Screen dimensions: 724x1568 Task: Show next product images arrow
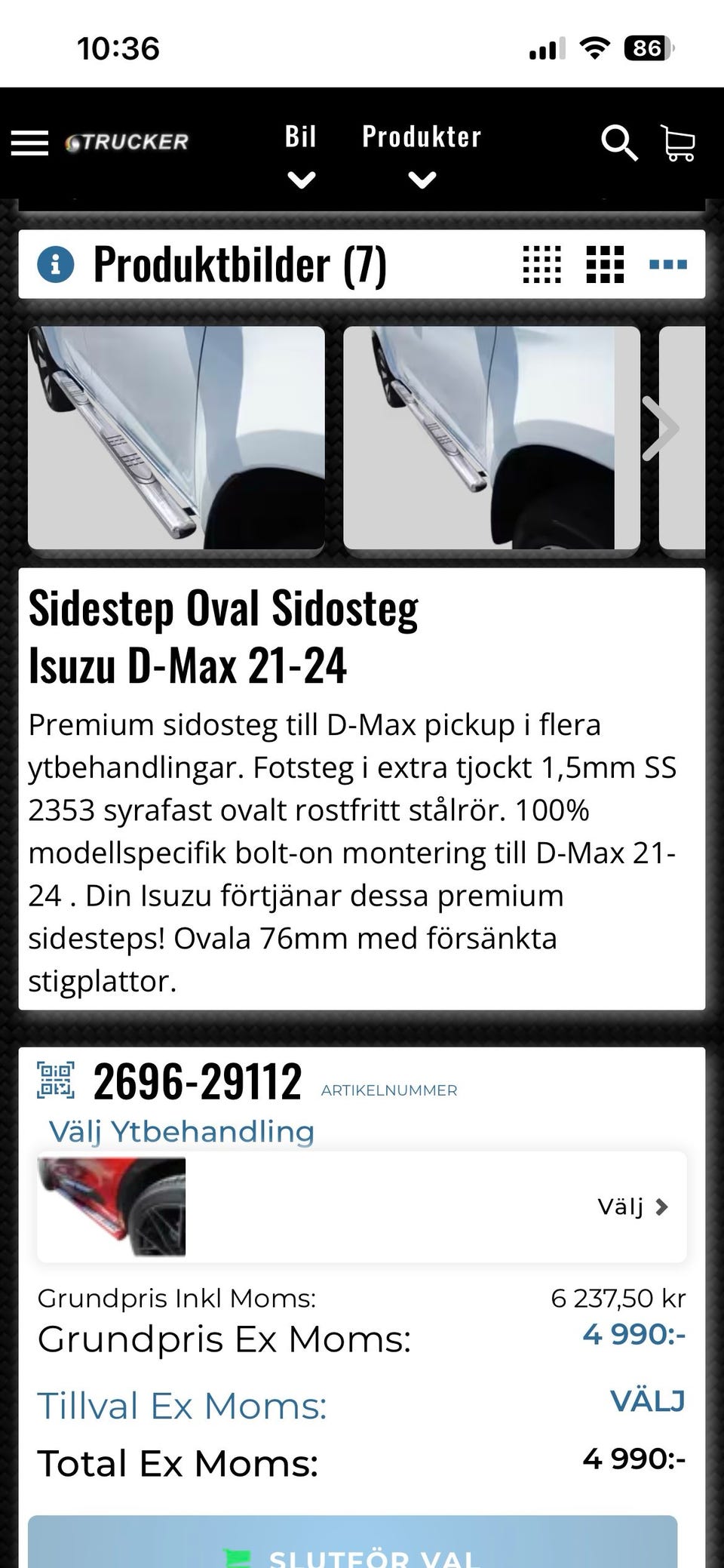[661, 429]
